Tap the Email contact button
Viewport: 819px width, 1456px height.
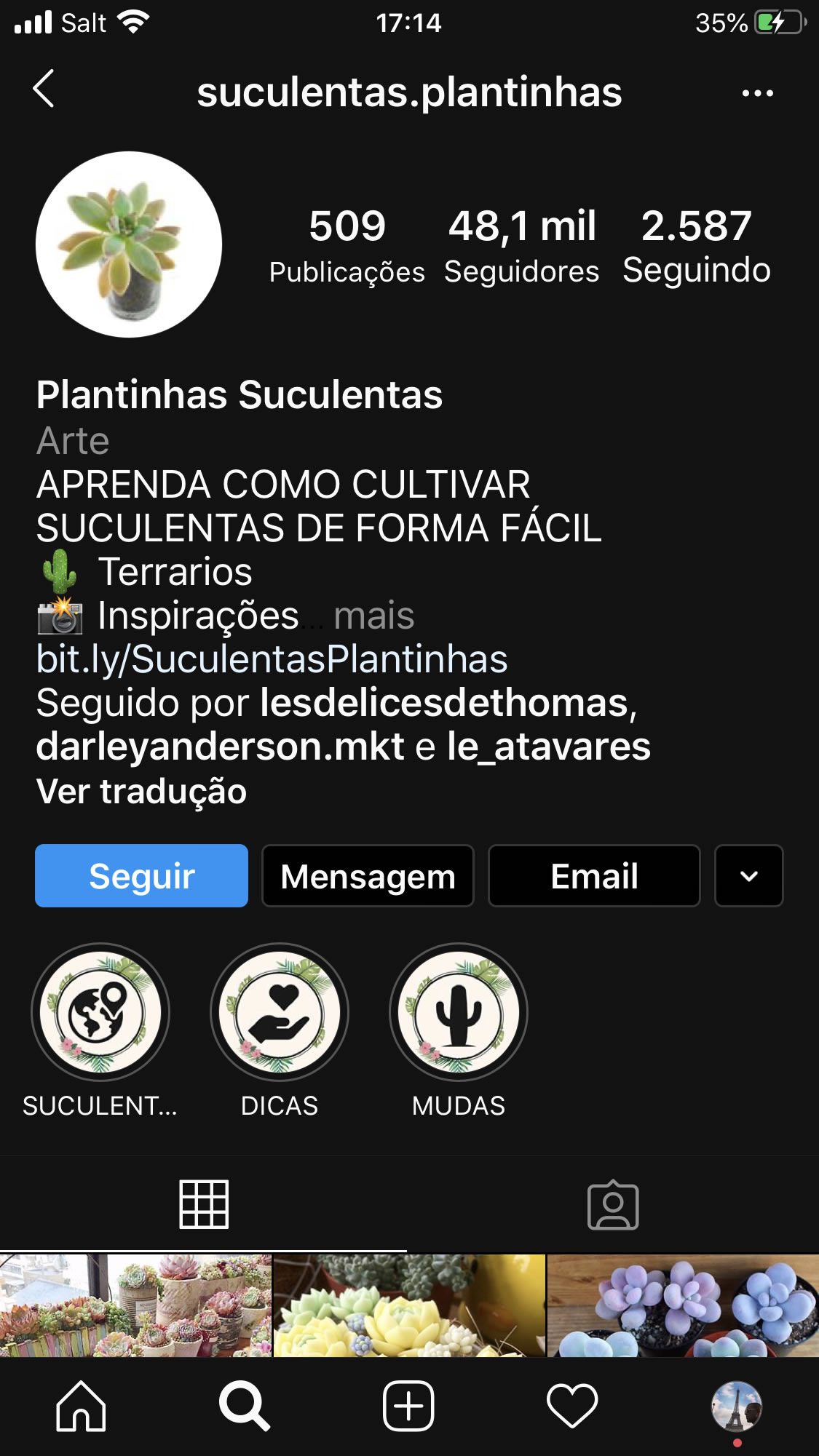click(x=594, y=875)
